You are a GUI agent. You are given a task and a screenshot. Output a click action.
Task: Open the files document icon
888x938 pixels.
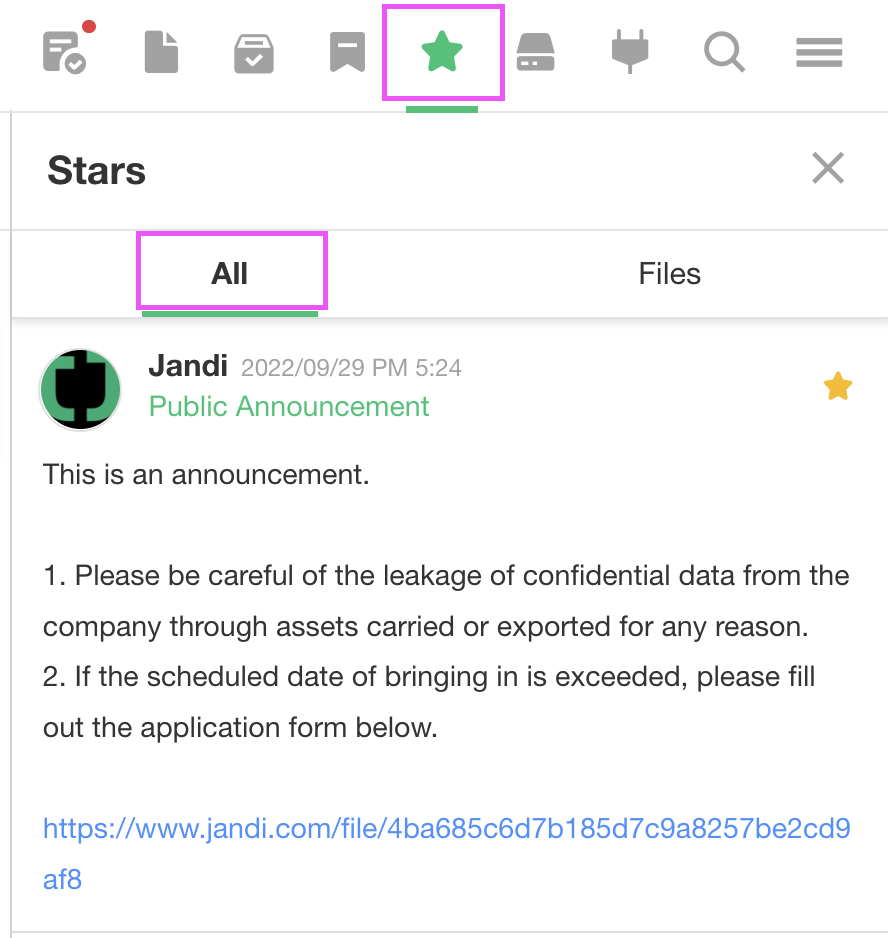(x=161, y=52)
